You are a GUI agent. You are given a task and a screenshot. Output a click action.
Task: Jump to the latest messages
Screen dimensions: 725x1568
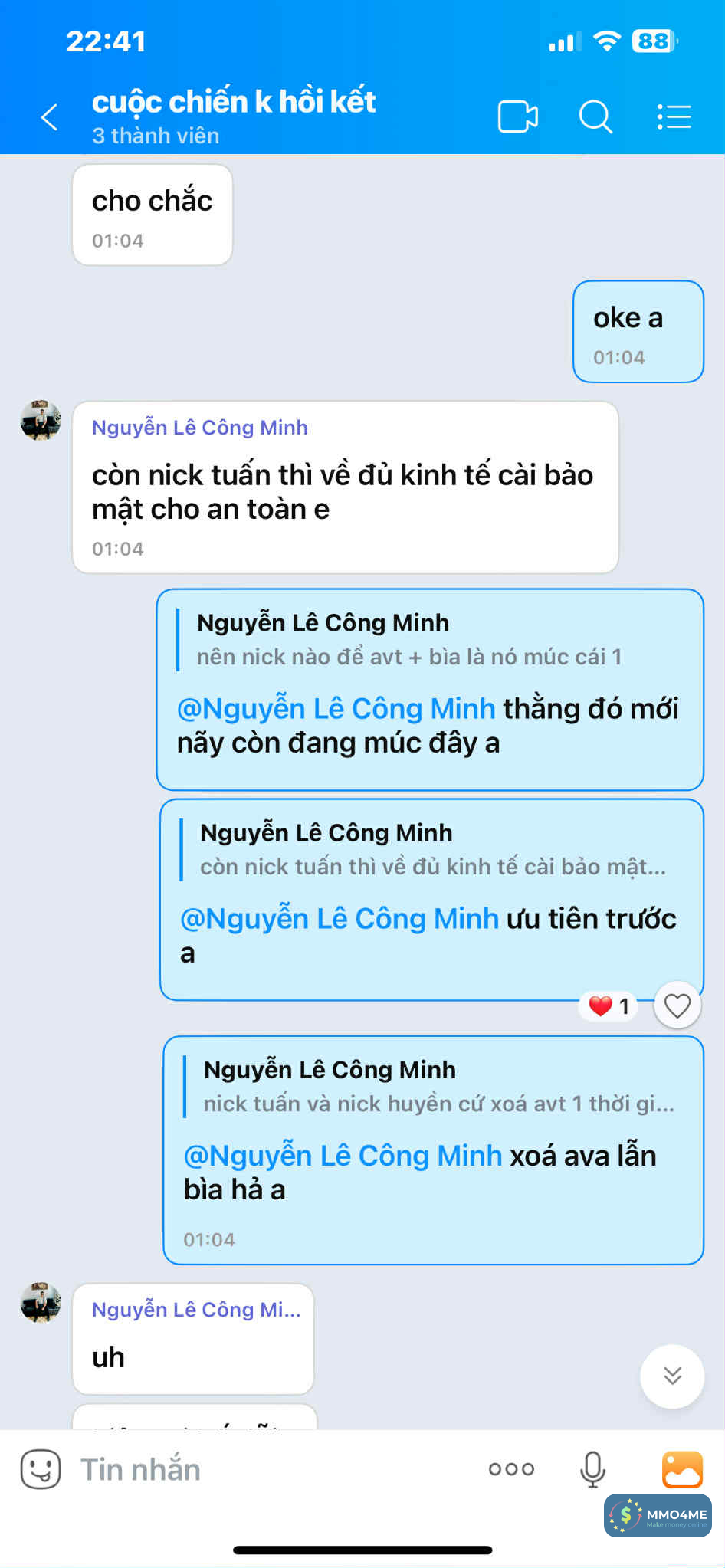(x=672, y=1376)
